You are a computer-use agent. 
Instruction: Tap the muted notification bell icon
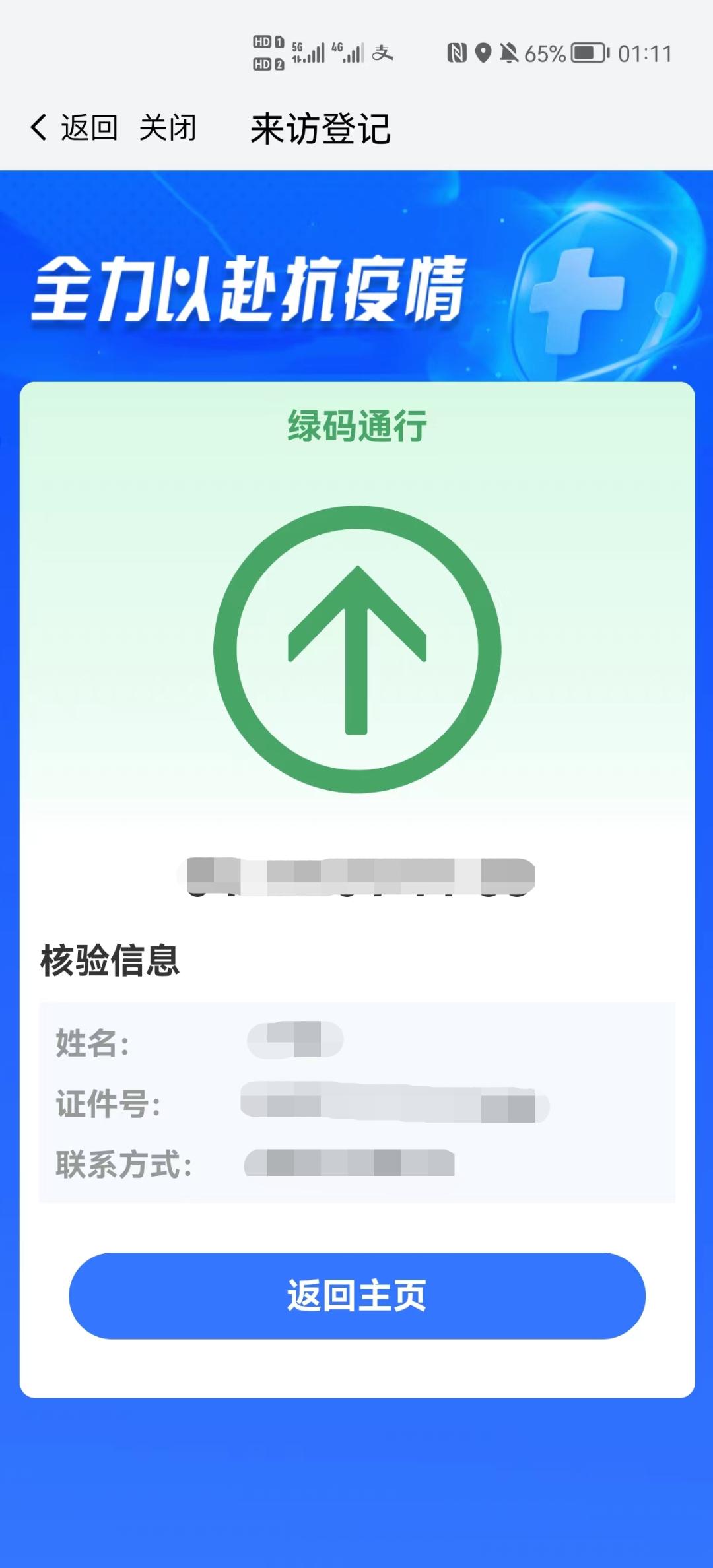pyautogui.click(x=510, y=51)
